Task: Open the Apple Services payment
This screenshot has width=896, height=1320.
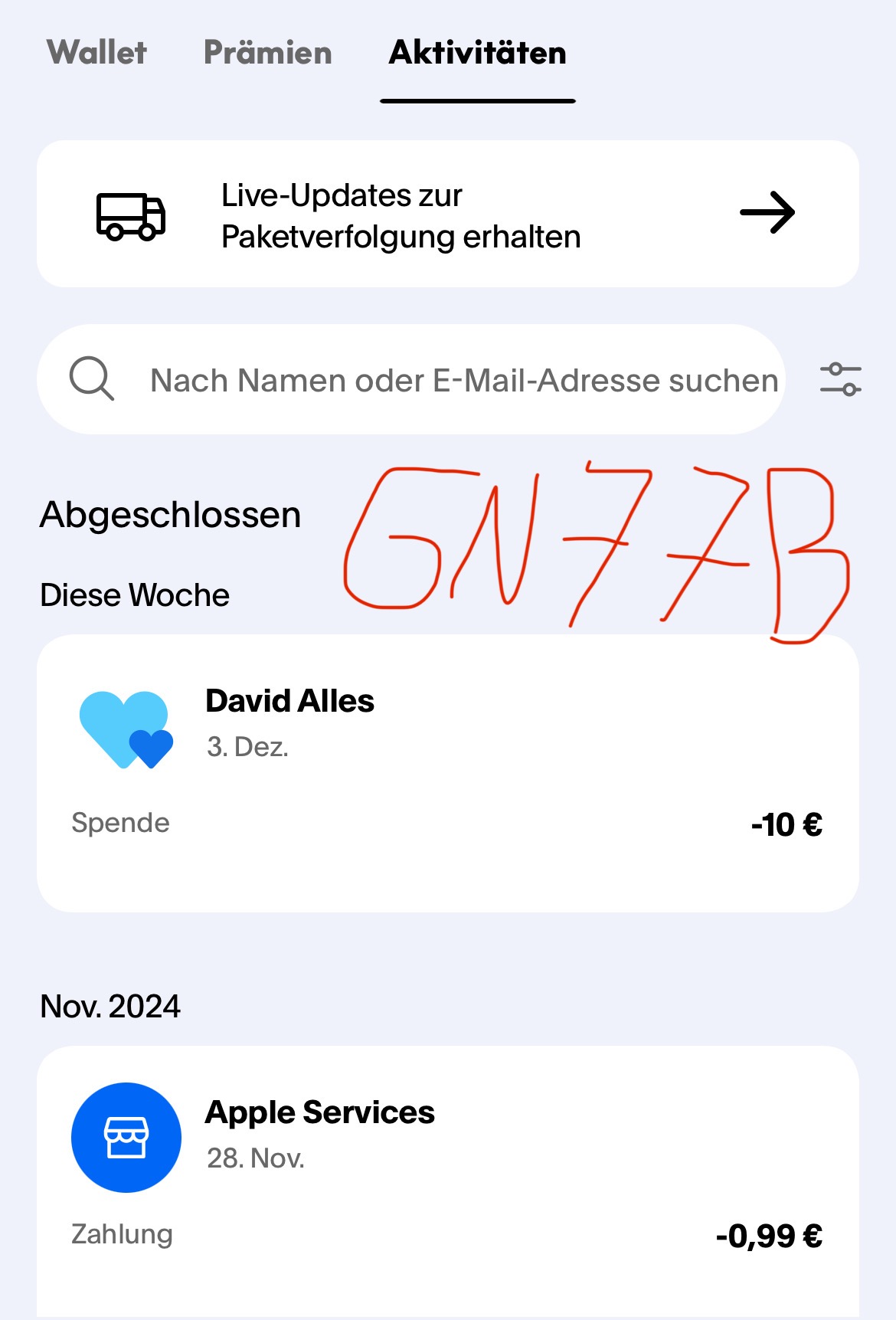Action: click(x=447, y=1172)
